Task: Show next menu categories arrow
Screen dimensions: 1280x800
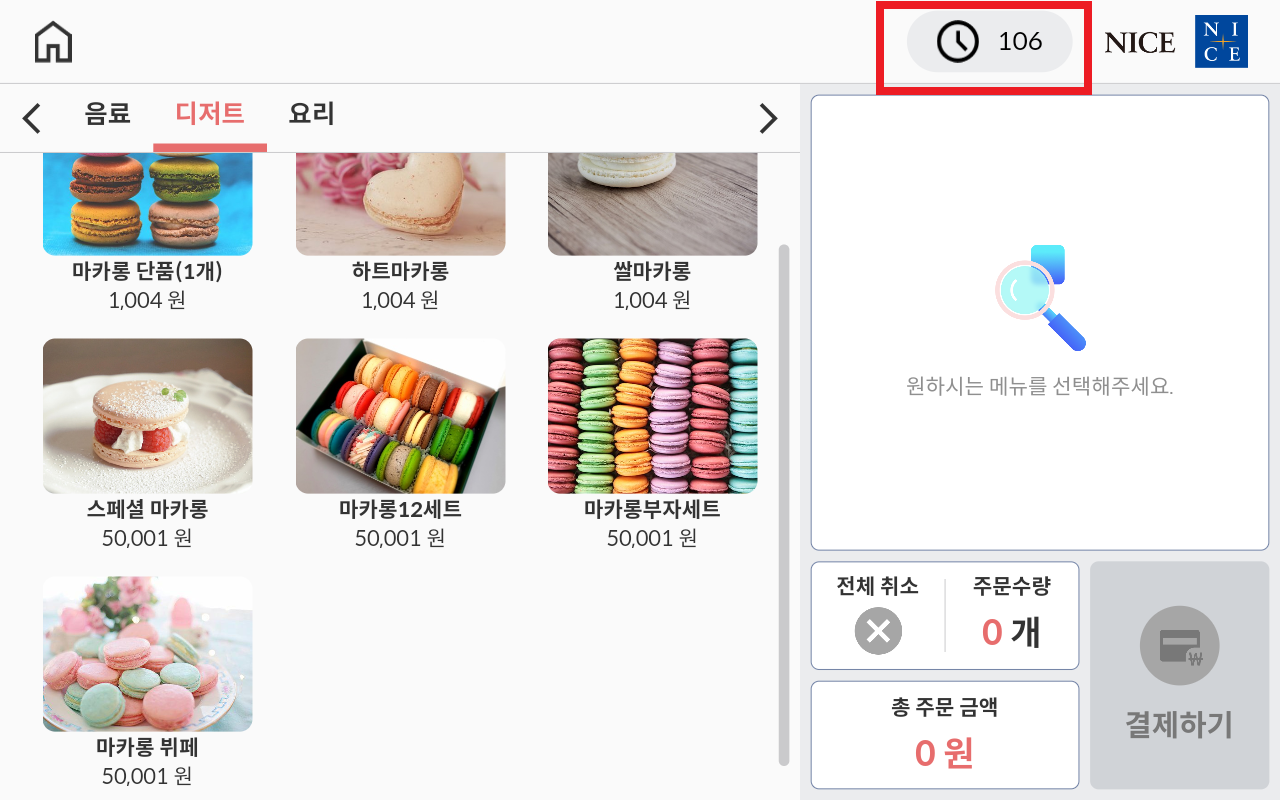Action: (767, 118)
